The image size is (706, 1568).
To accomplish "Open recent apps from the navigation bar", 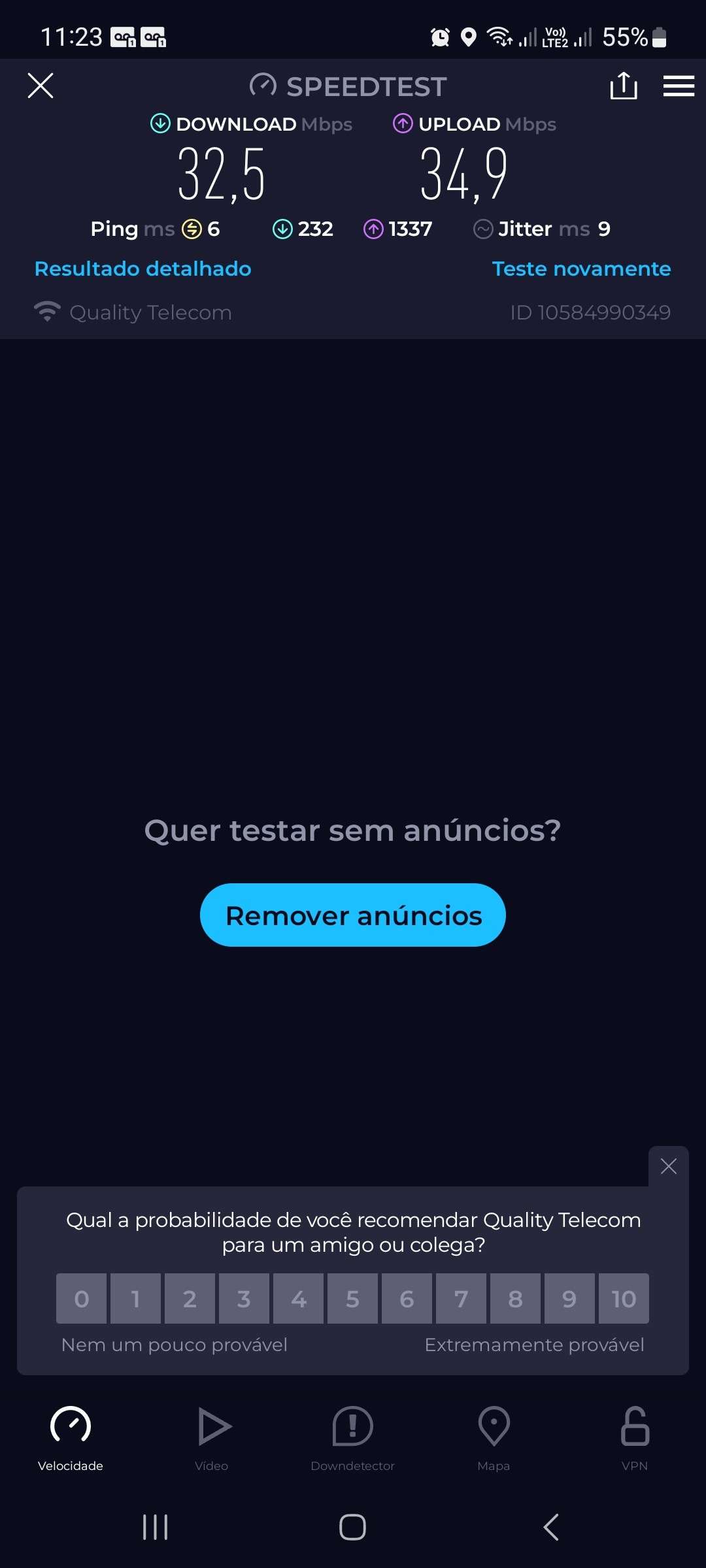I will point(156,1527).
